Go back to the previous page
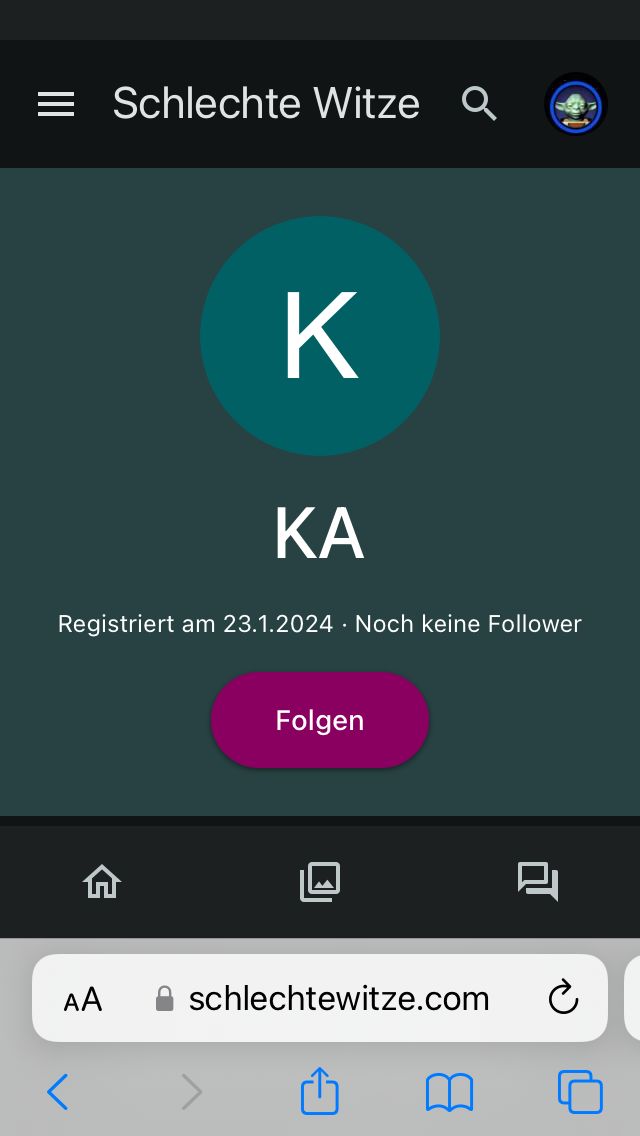The height and width of the screenshot is (1136, 640). click(x=58, y=1092)
